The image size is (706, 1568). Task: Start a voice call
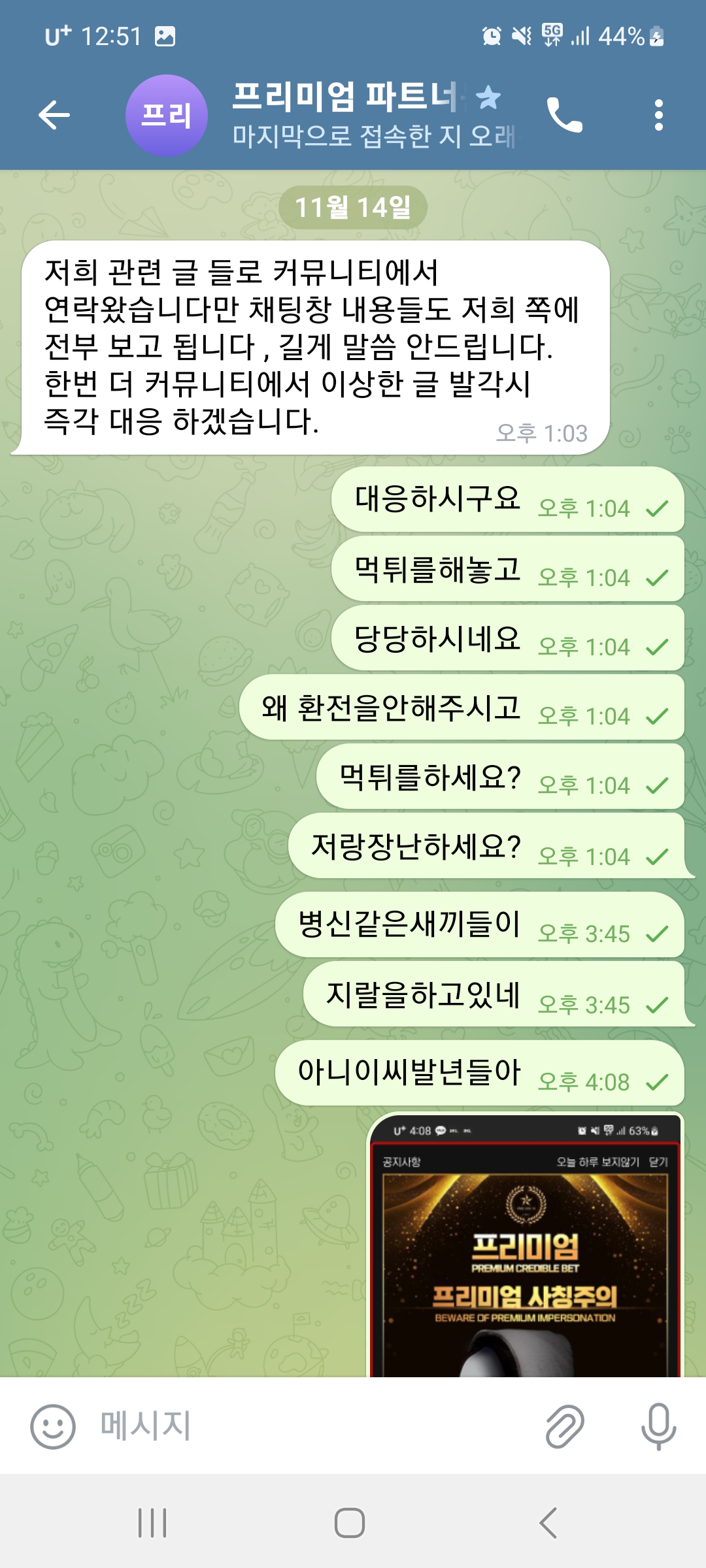tap(564, 116)
